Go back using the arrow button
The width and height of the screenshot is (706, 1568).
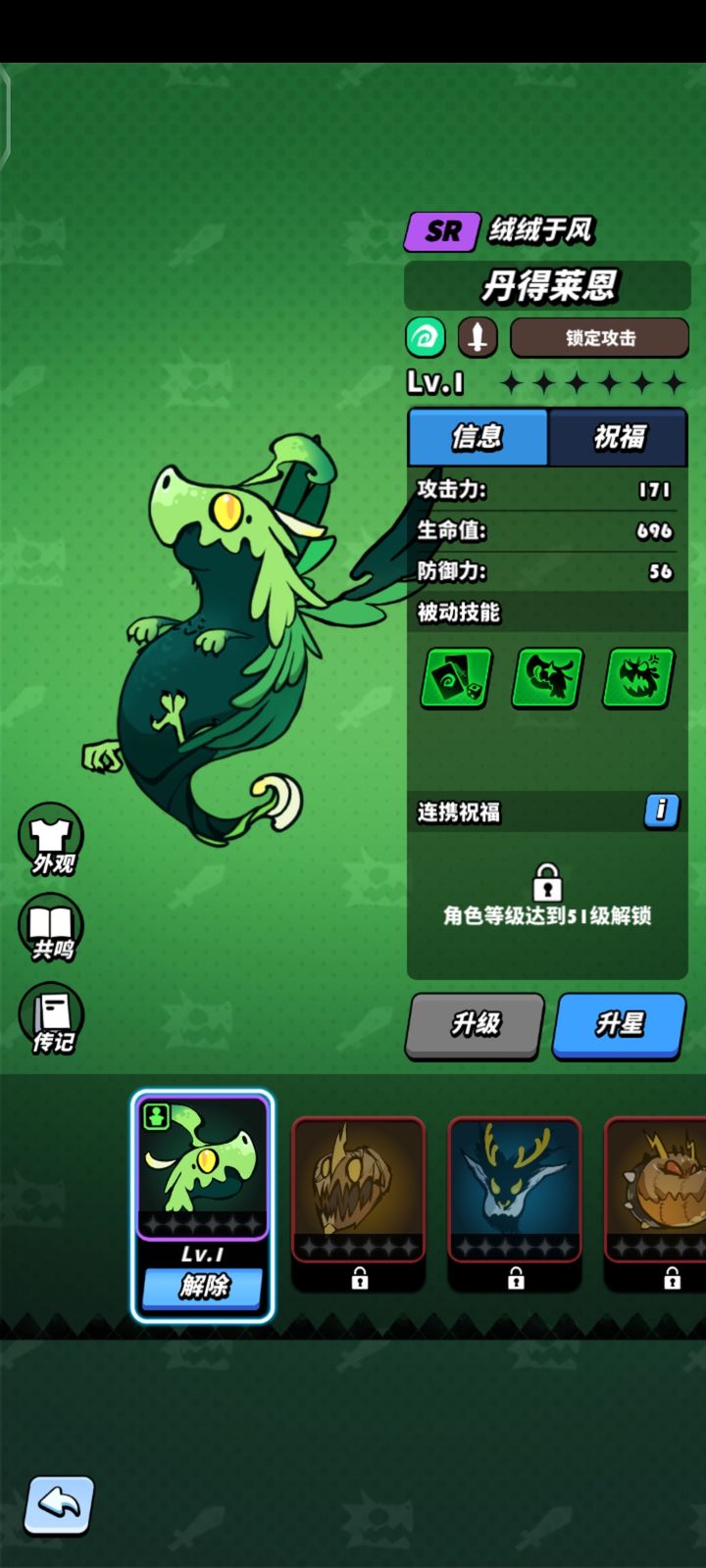click(x=60, y=1504)
